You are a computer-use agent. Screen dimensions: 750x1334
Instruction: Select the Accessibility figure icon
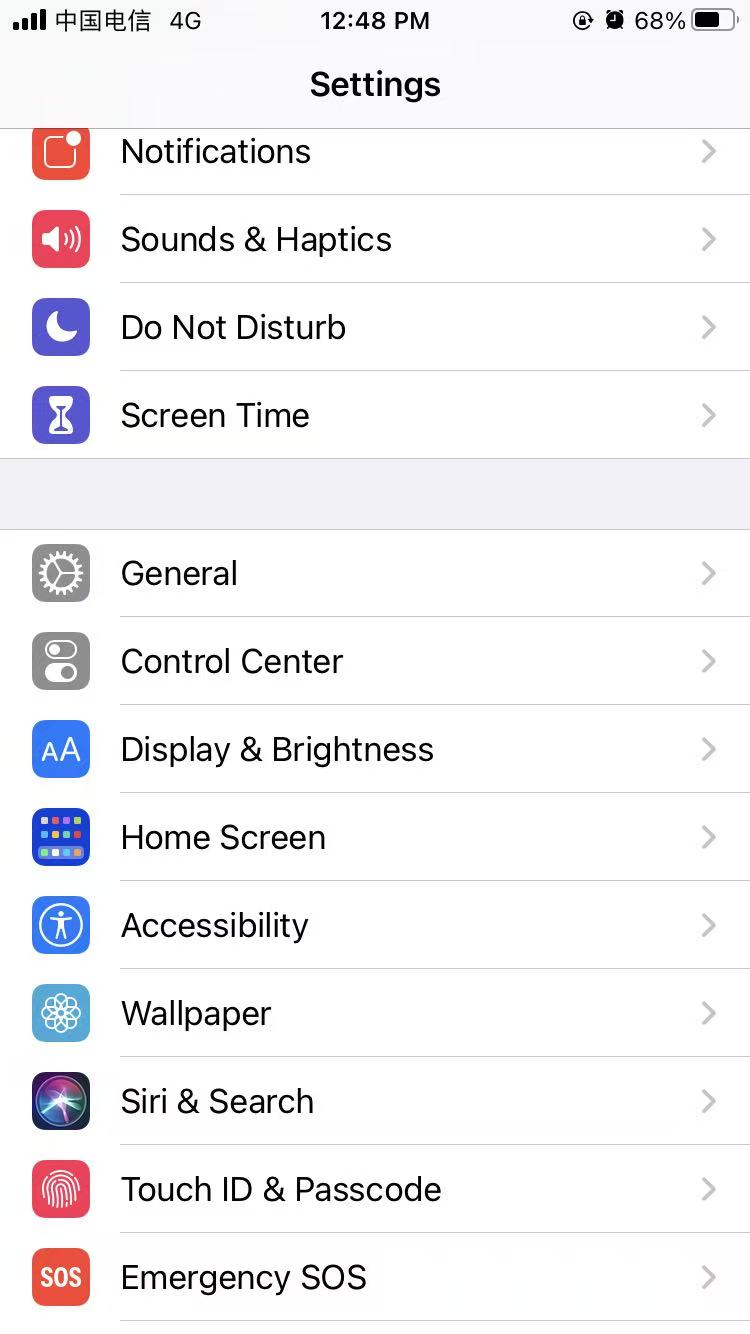(60, 925)
